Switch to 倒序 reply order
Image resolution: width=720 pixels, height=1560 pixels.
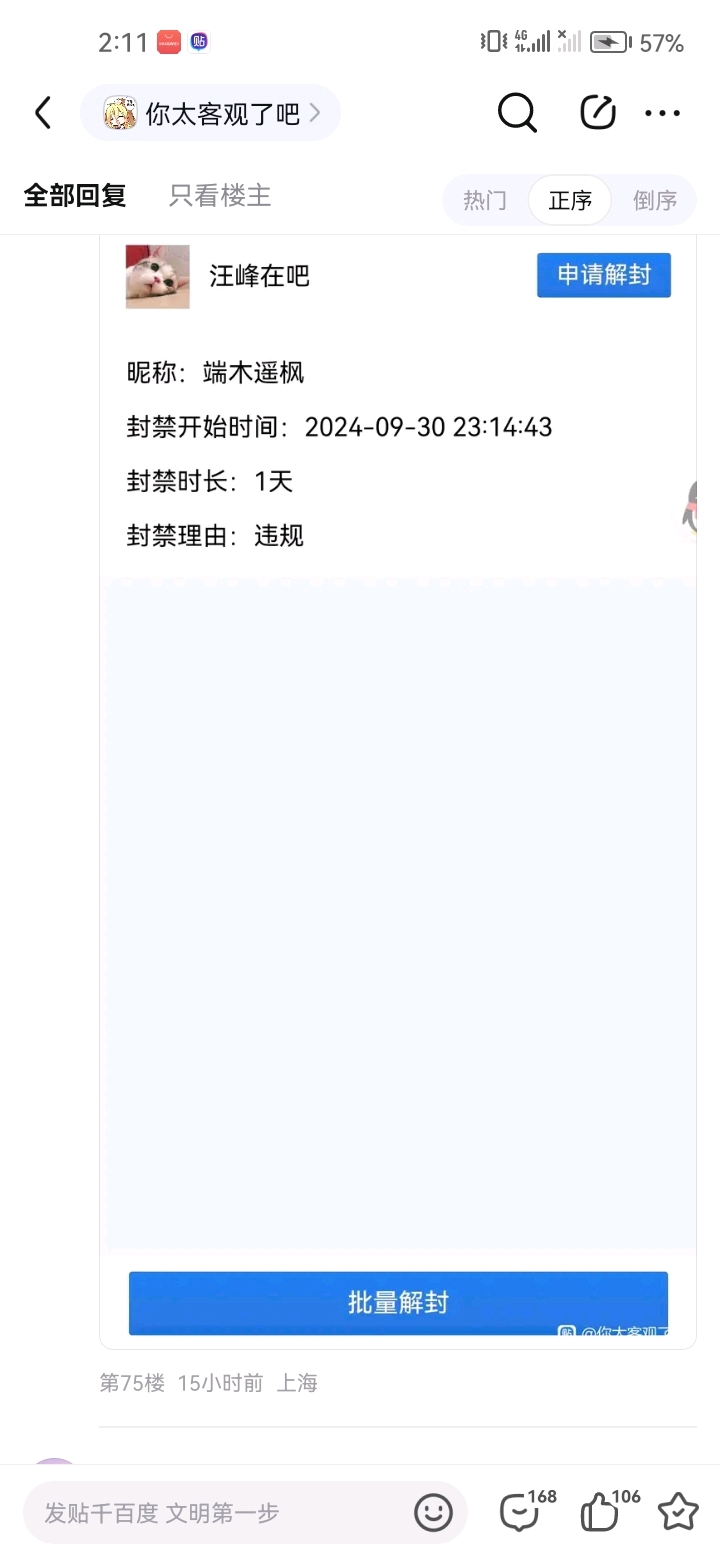click(x=655, y=200)
